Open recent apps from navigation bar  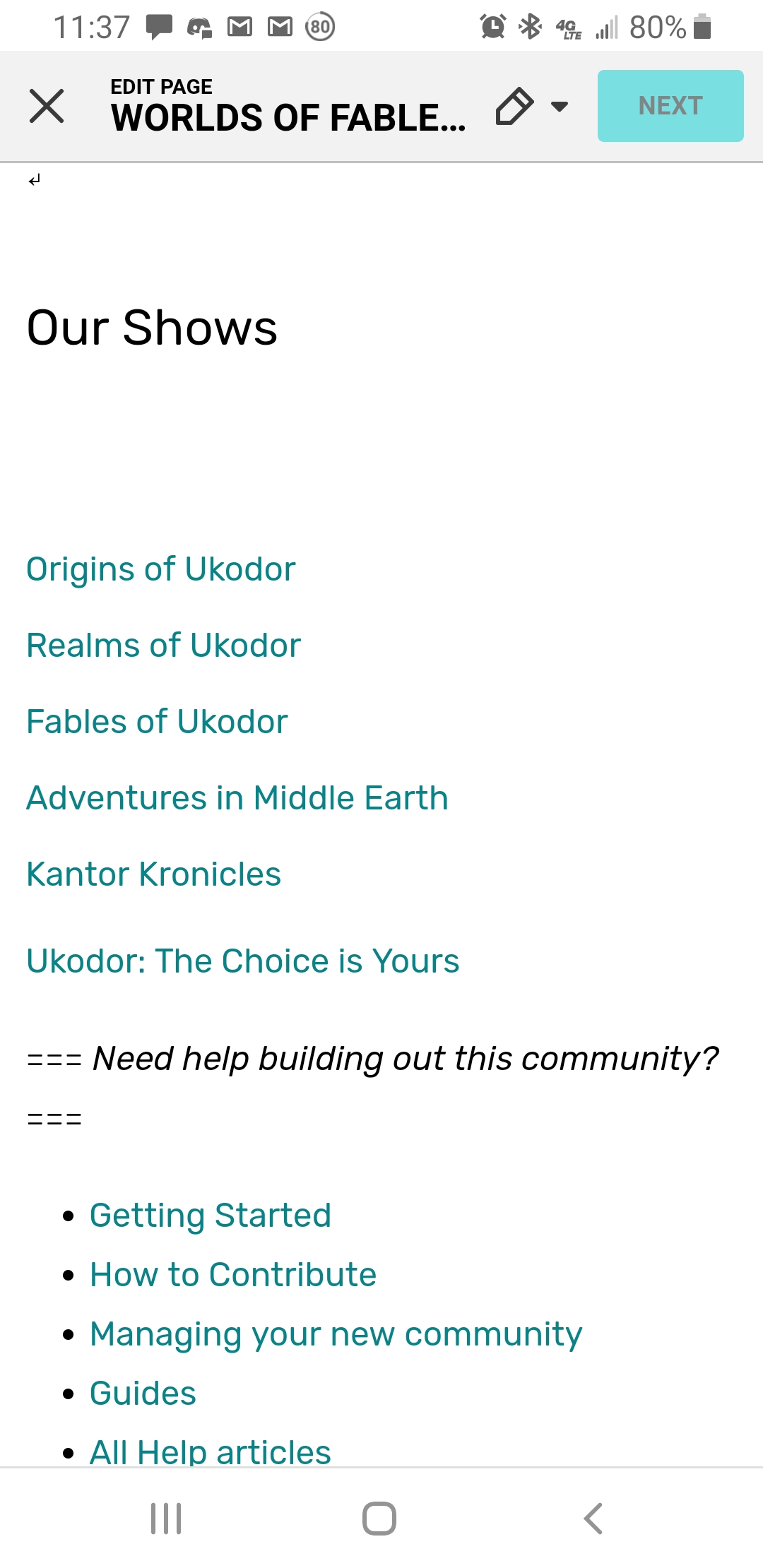click(x=166, y=1519)
